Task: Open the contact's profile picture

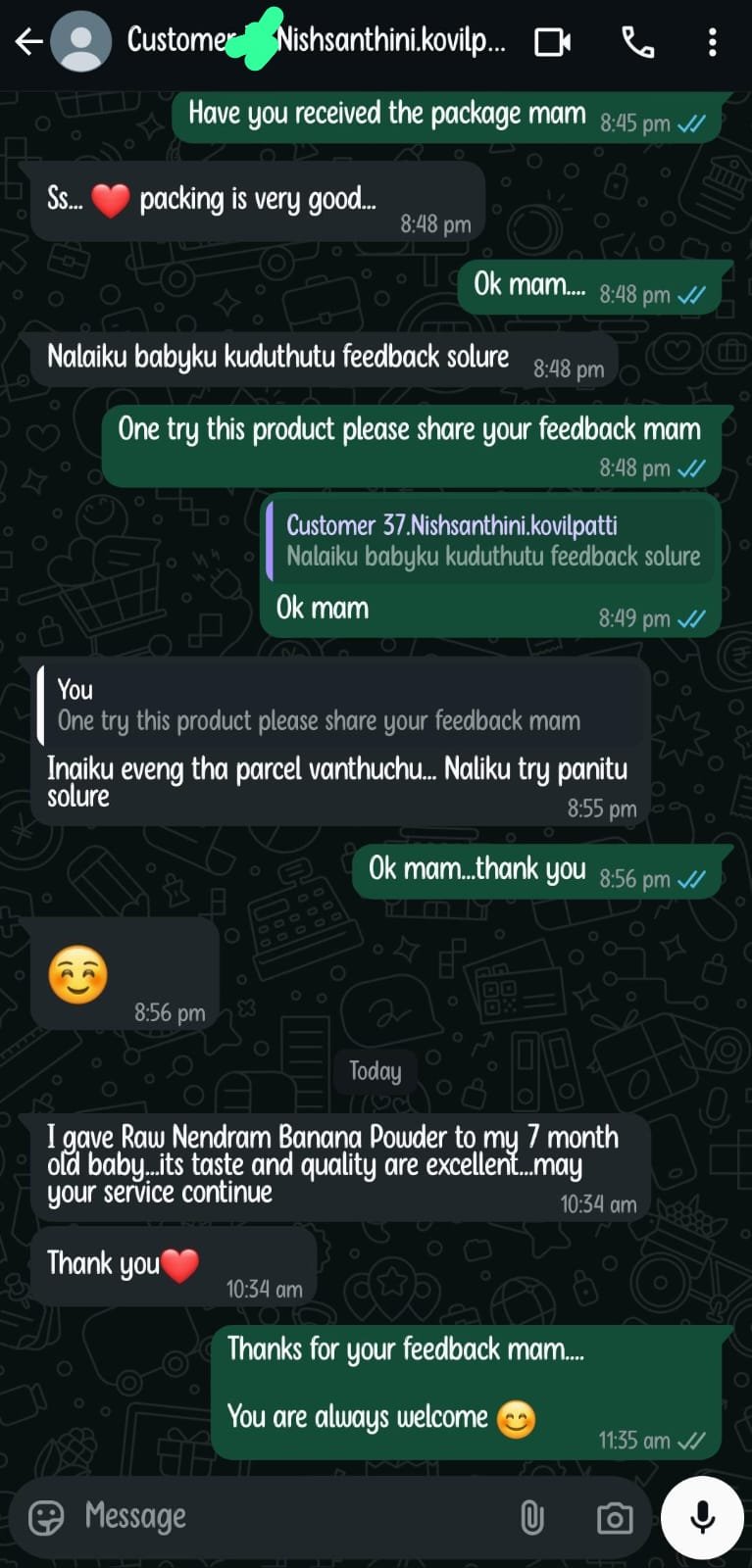Action: pyautogui.click(x=81, y=42)
